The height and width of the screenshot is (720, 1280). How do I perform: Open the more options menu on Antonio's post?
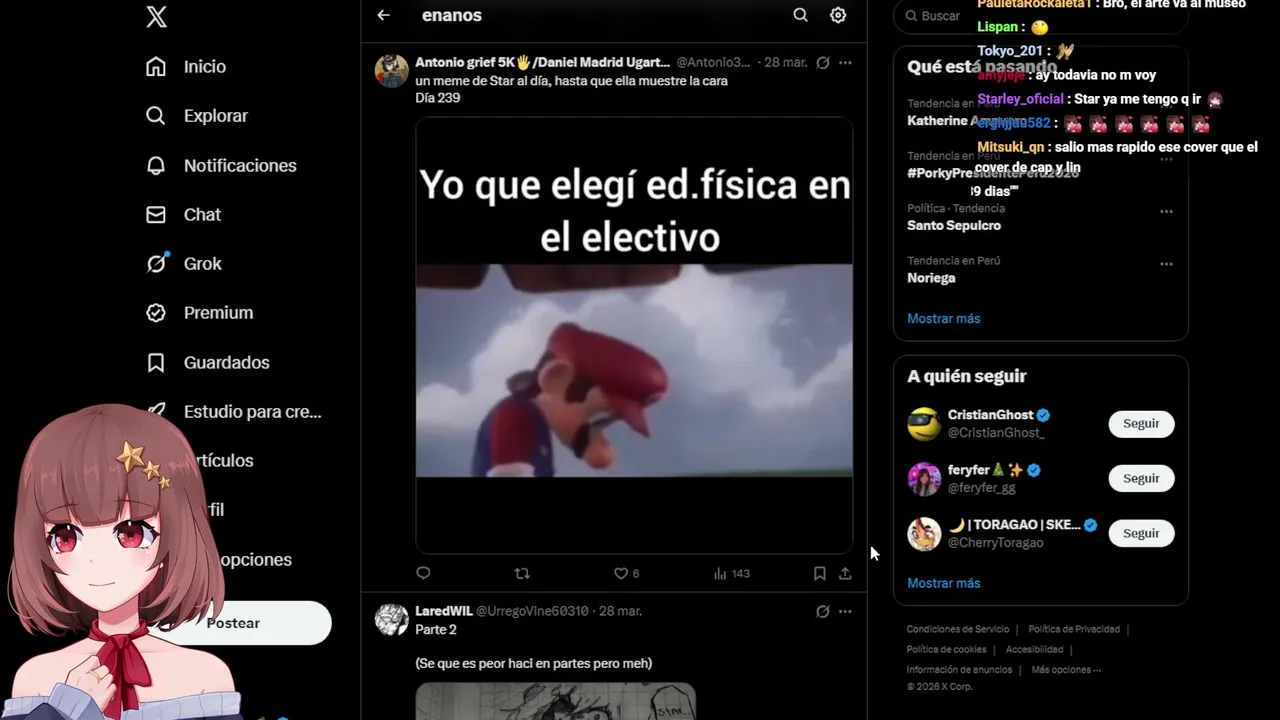coord(845,63)
